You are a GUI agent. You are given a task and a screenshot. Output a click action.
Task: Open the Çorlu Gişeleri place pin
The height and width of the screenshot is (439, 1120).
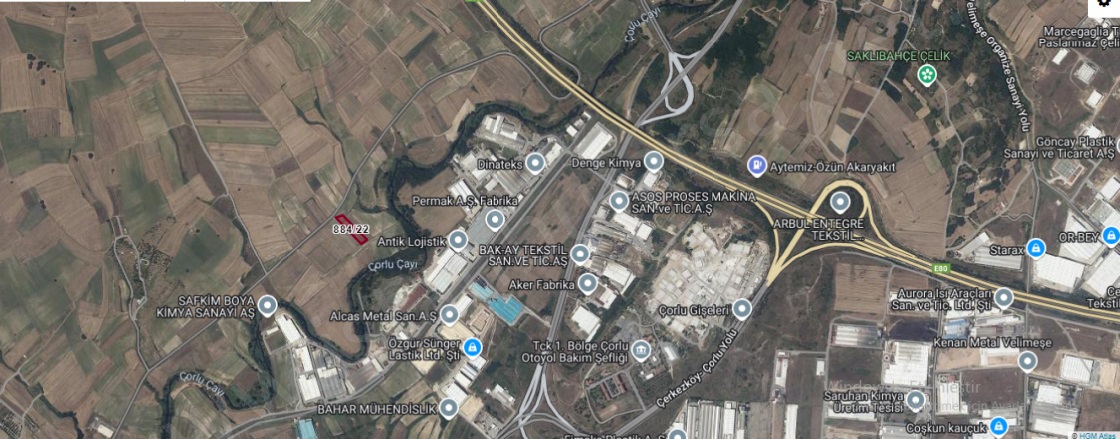(741, 309)
